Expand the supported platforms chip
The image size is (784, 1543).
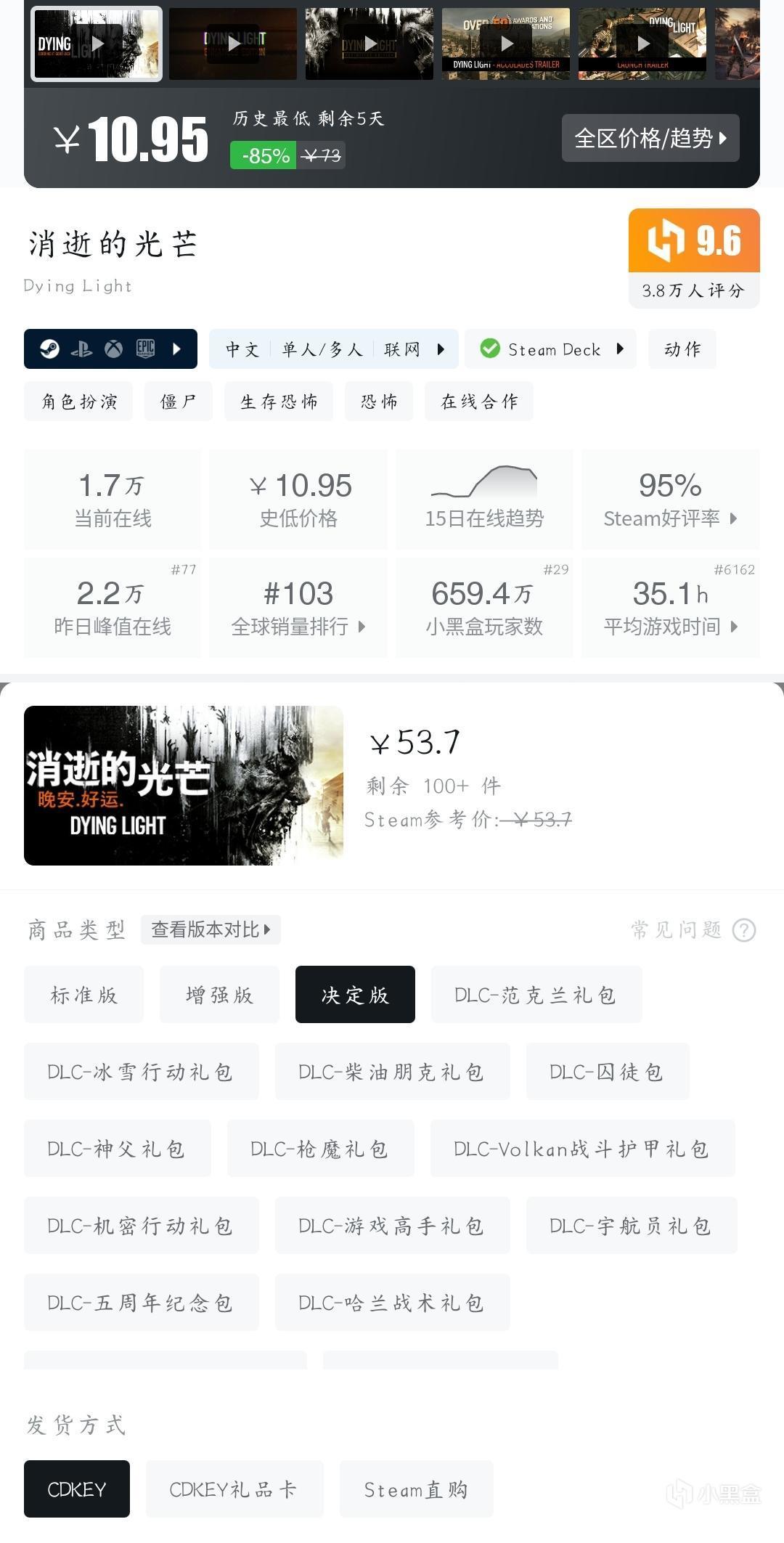(x=110, y=349)
